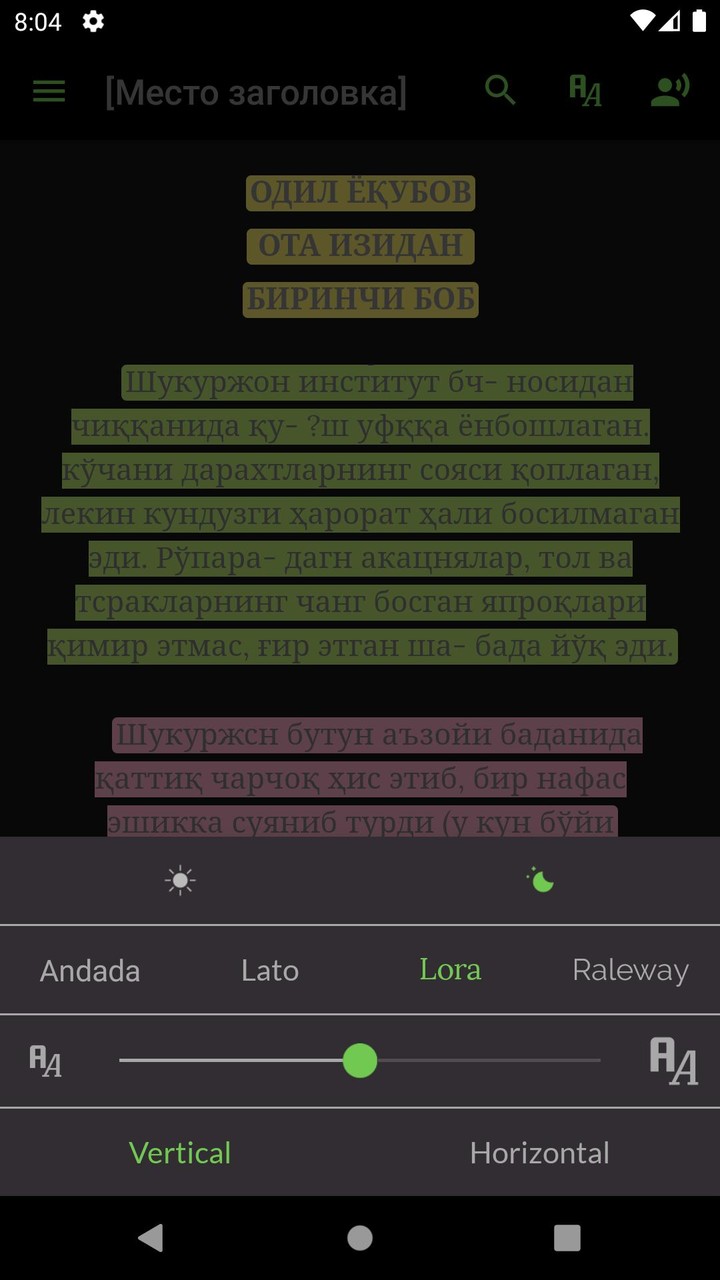The height and width of the screenshot is (1280, 720).
Task: Open search in the book
Action: click(x=500, y=91)
